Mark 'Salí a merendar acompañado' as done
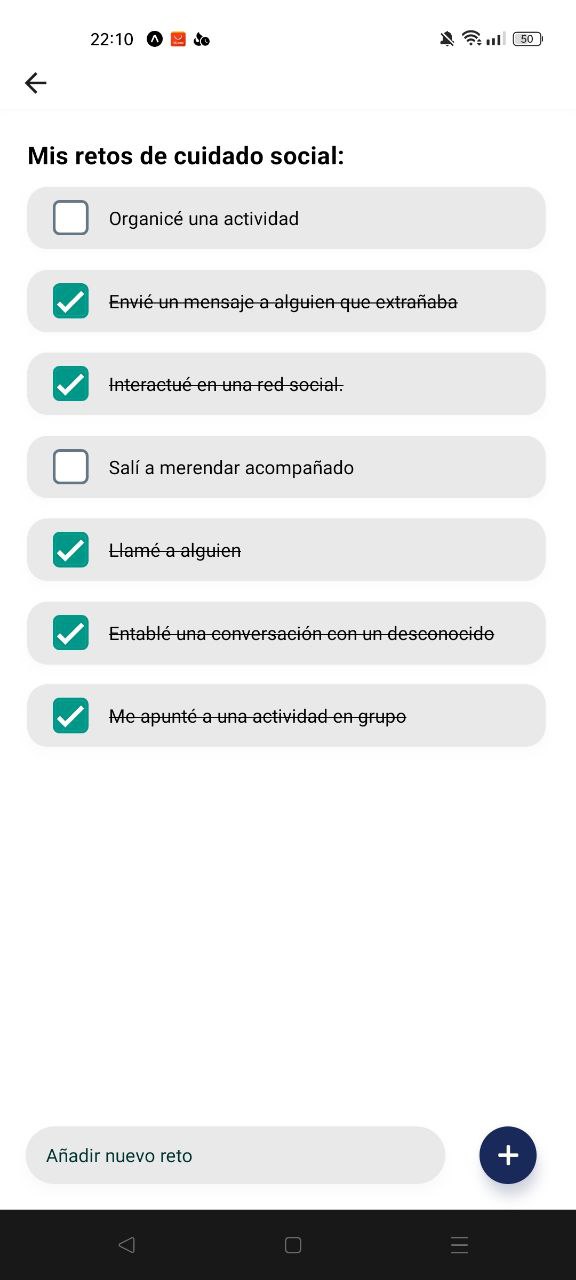The image size is (576, 1280). (70, 467)
